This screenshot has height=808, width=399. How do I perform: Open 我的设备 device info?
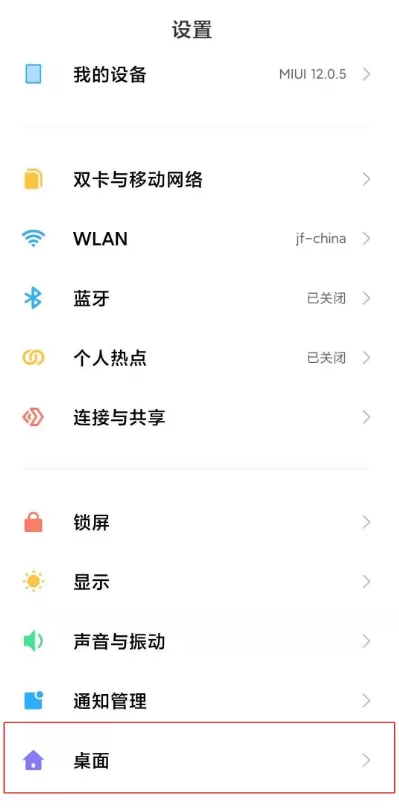[200, 75]
